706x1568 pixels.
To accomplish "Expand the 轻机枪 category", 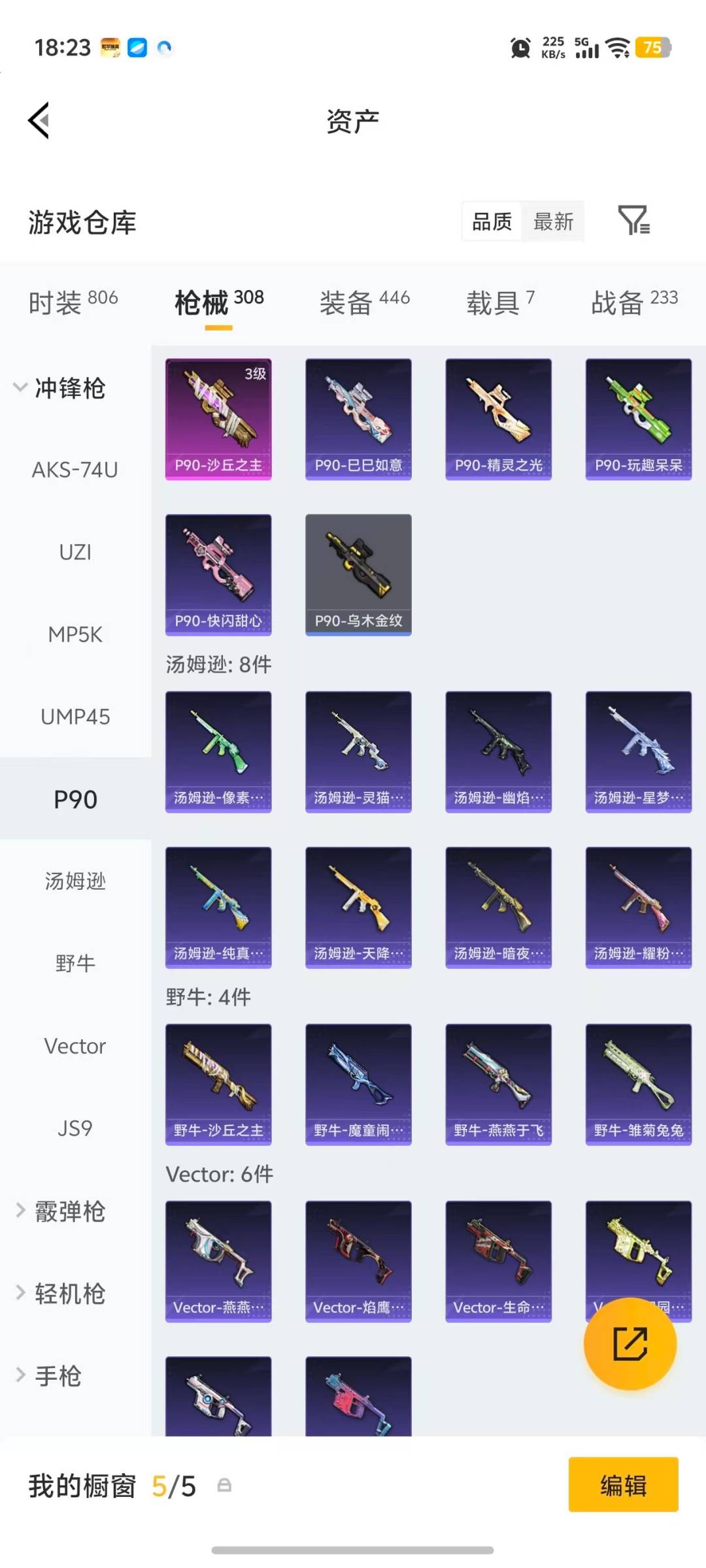I will tap(60, 1293).
